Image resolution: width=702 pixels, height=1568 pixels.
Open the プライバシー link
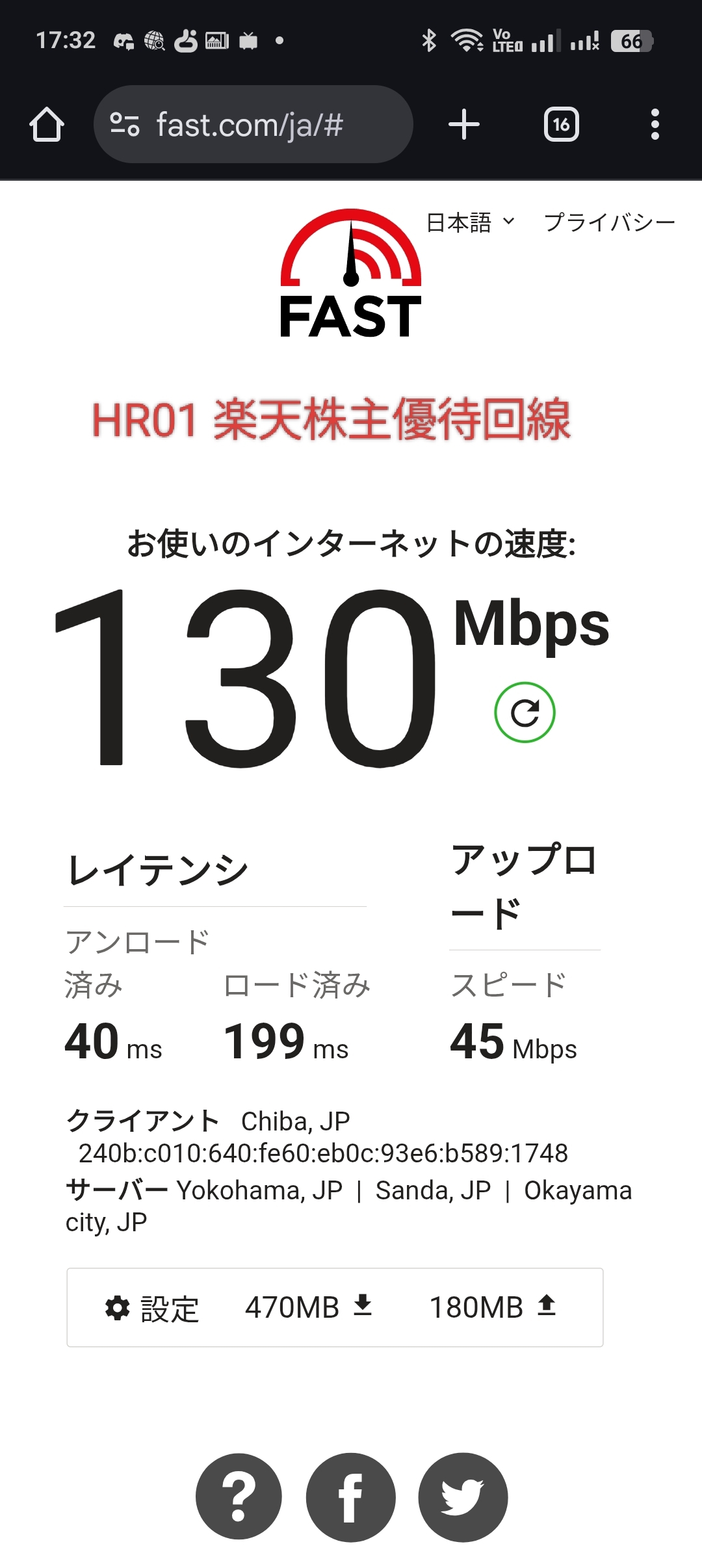pyautogui.click(x=609, y=222)
